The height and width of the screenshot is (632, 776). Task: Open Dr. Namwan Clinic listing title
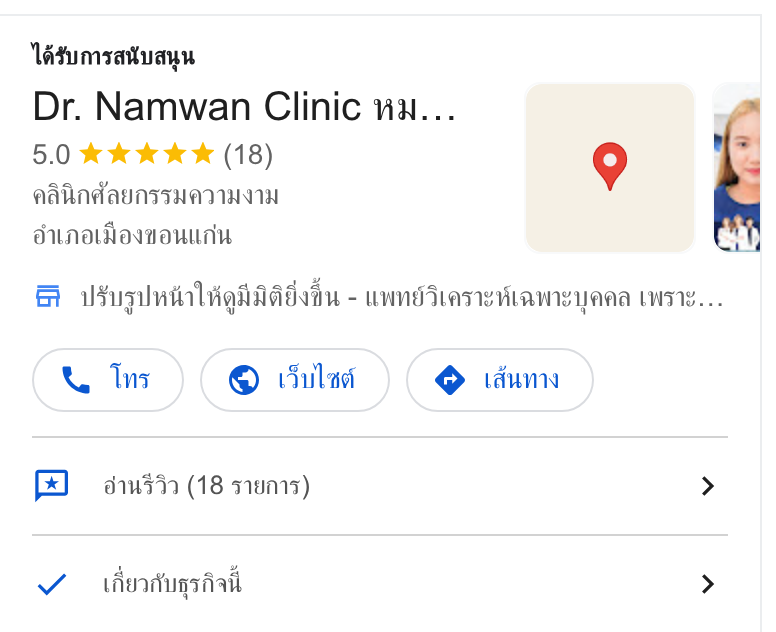244,106
